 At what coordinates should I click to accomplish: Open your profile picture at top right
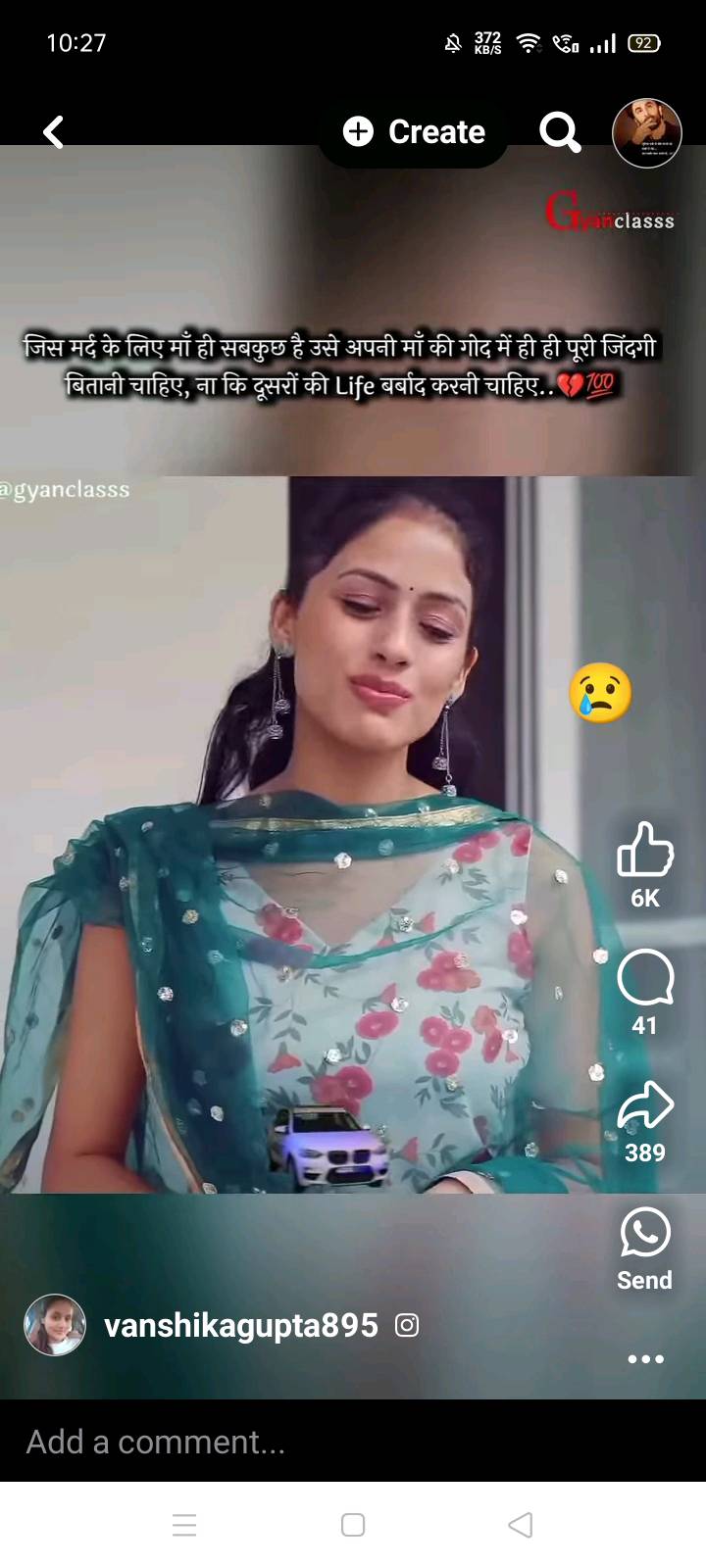(x=647, y=132)
